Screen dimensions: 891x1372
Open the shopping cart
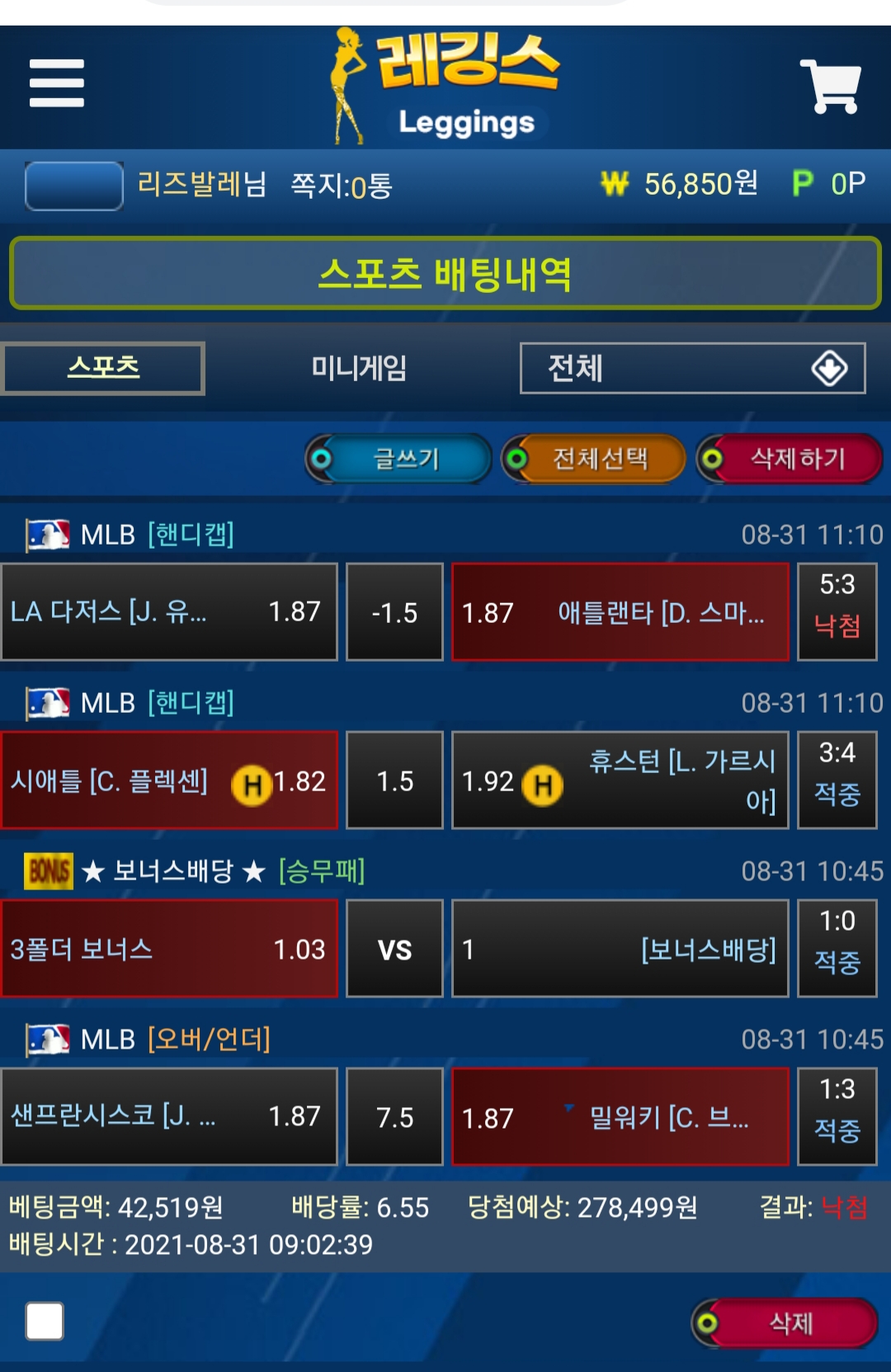pyautogui.click(x=830, y=85)
